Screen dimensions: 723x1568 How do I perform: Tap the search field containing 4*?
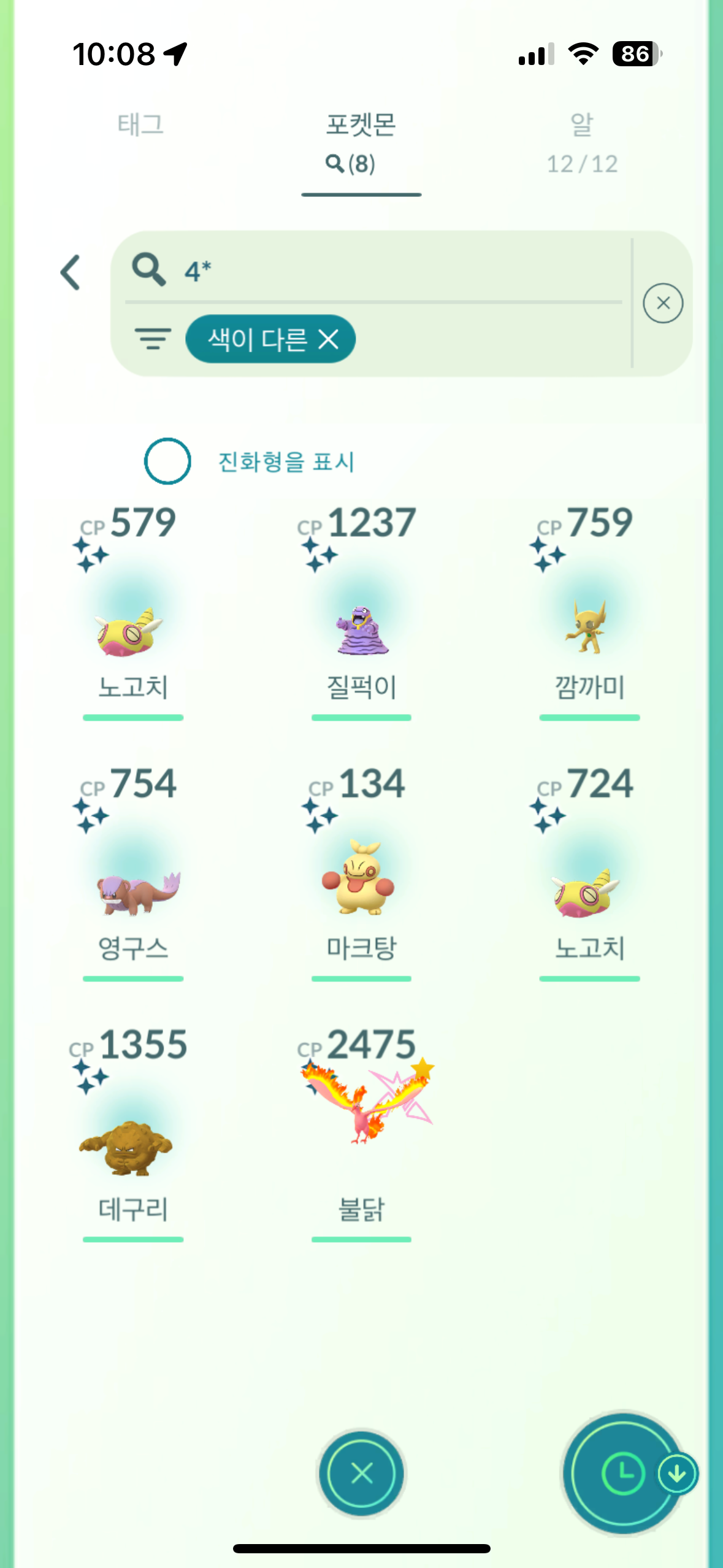click(x=392, y=270)
